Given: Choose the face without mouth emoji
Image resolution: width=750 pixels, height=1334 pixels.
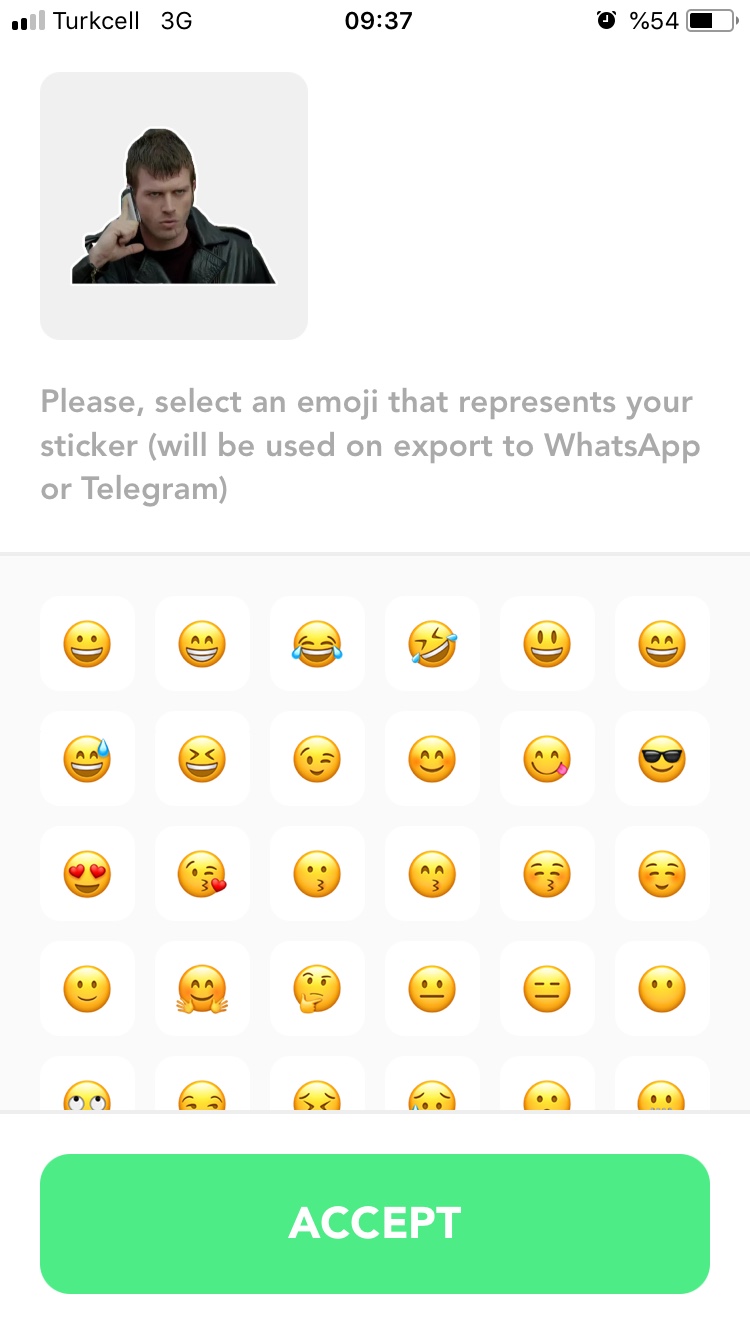Looking at the screenshot, I should (662, 988).
